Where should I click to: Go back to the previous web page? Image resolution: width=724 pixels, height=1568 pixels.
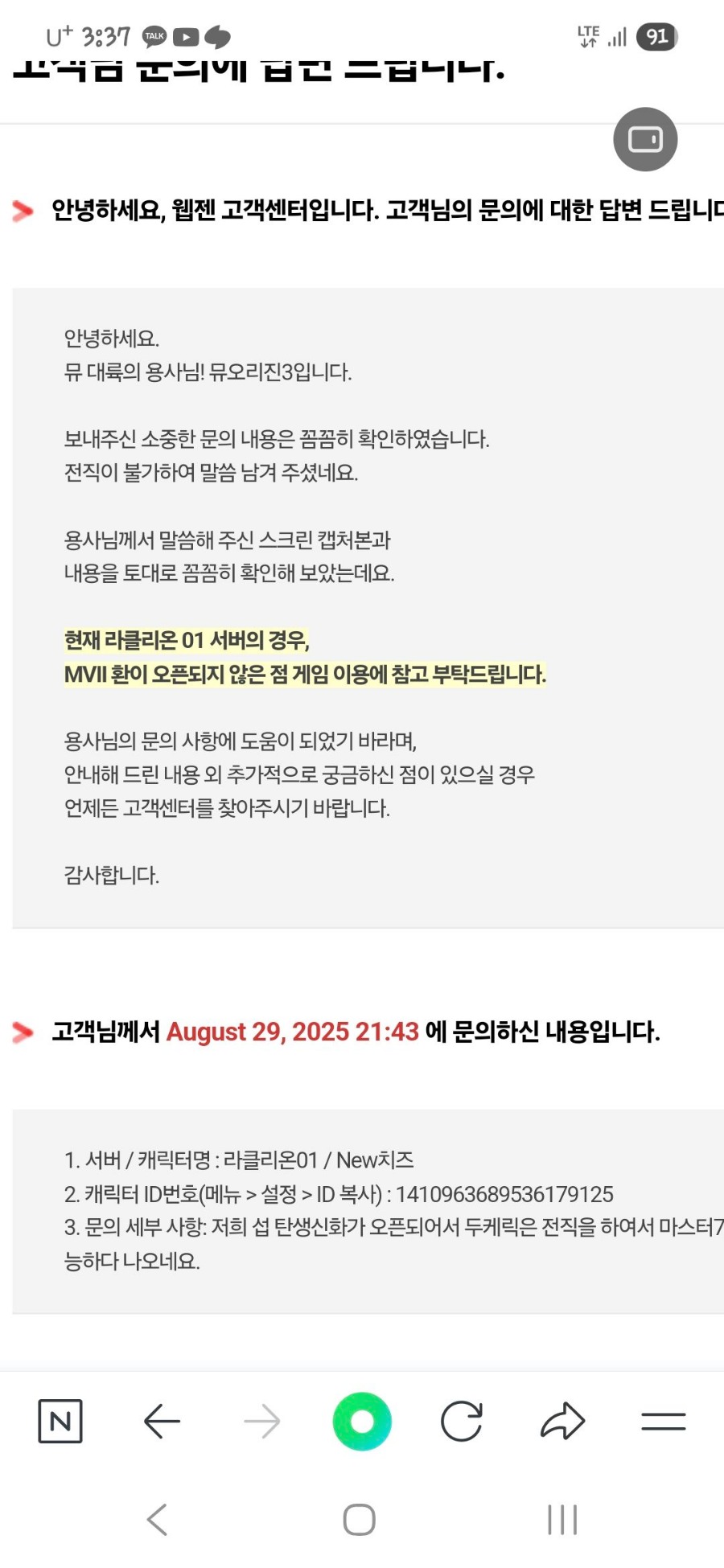162,1421
